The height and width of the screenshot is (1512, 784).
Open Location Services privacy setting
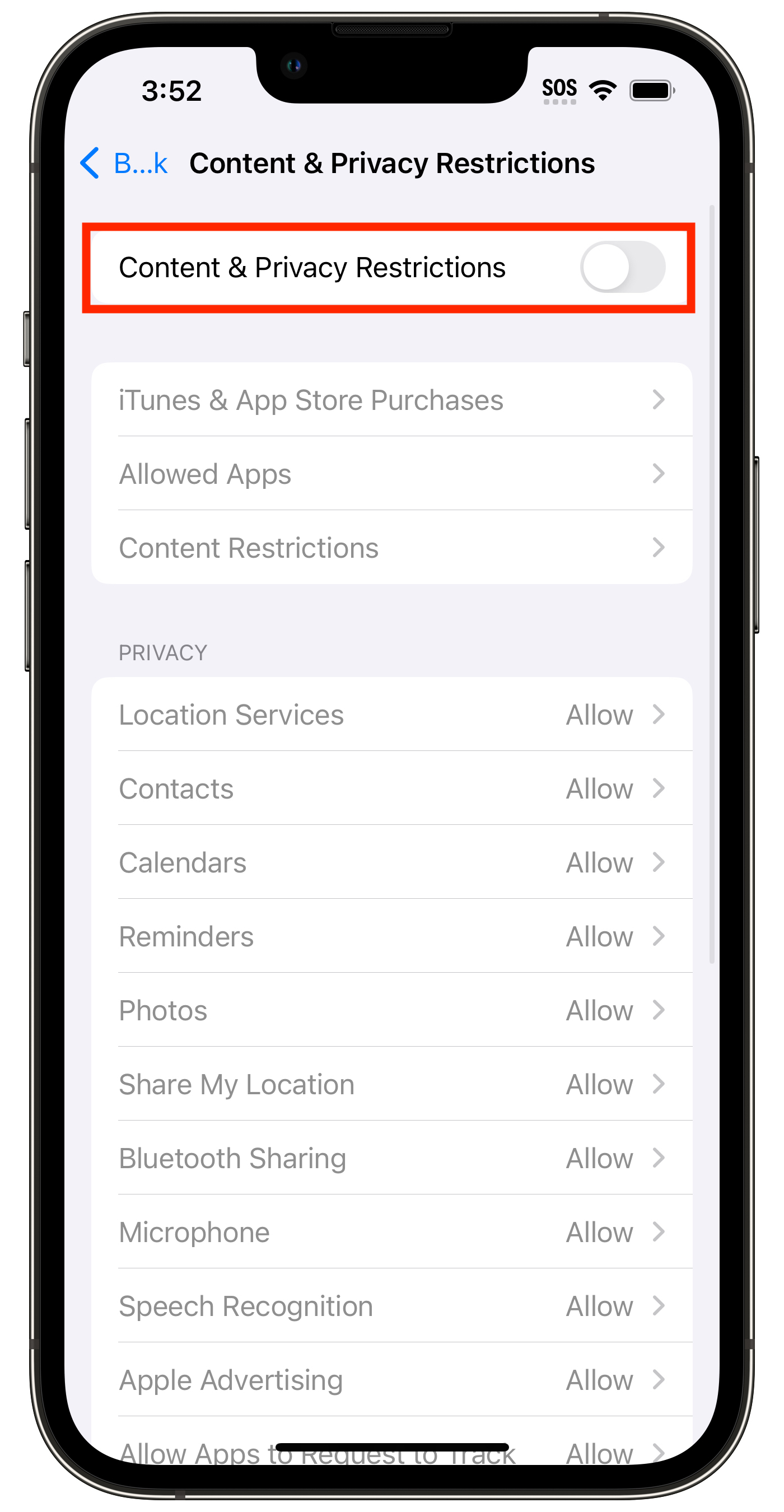click(x=391, y=715)
